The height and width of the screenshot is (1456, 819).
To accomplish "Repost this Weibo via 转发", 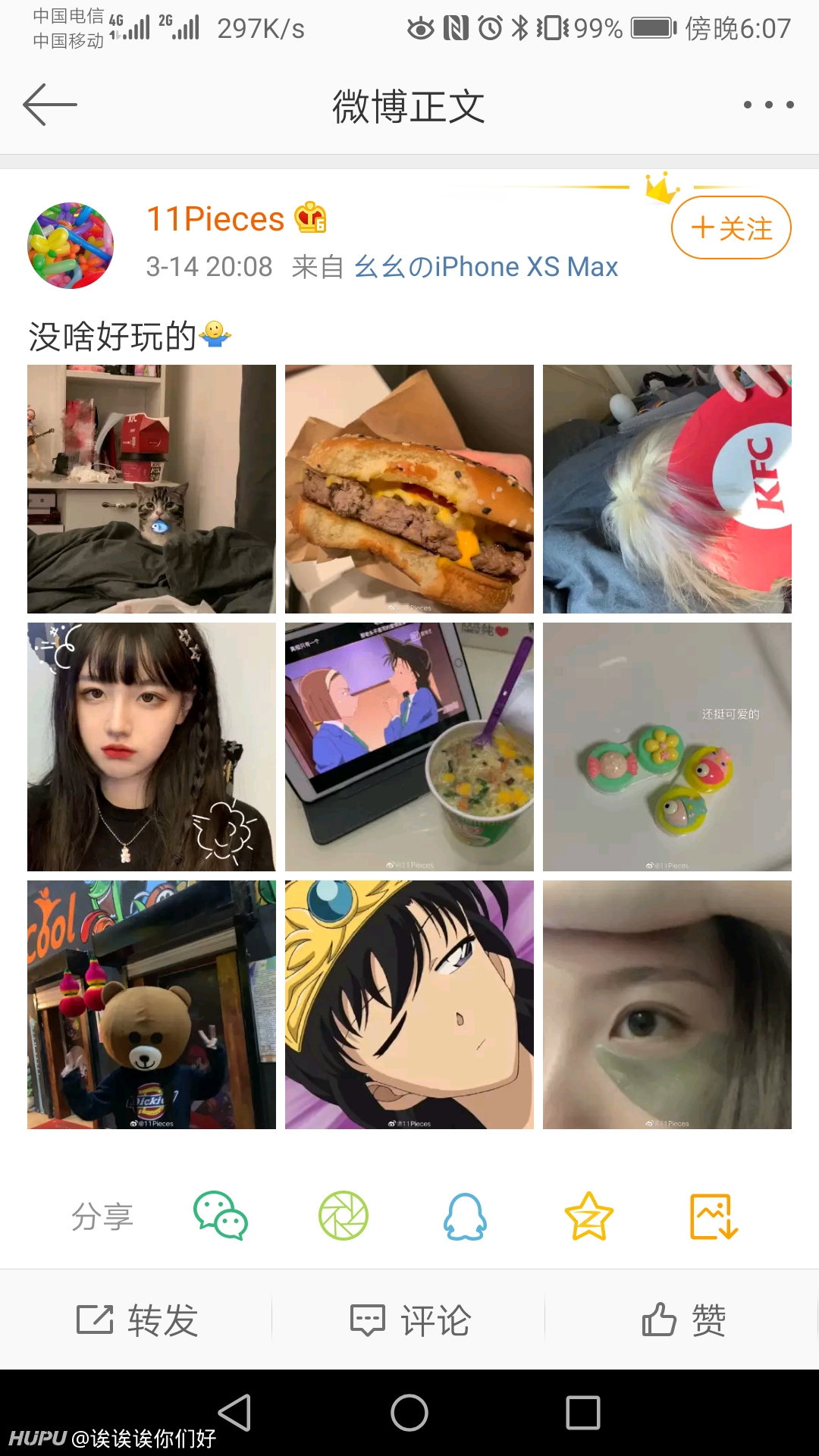I will point(136,1319).
